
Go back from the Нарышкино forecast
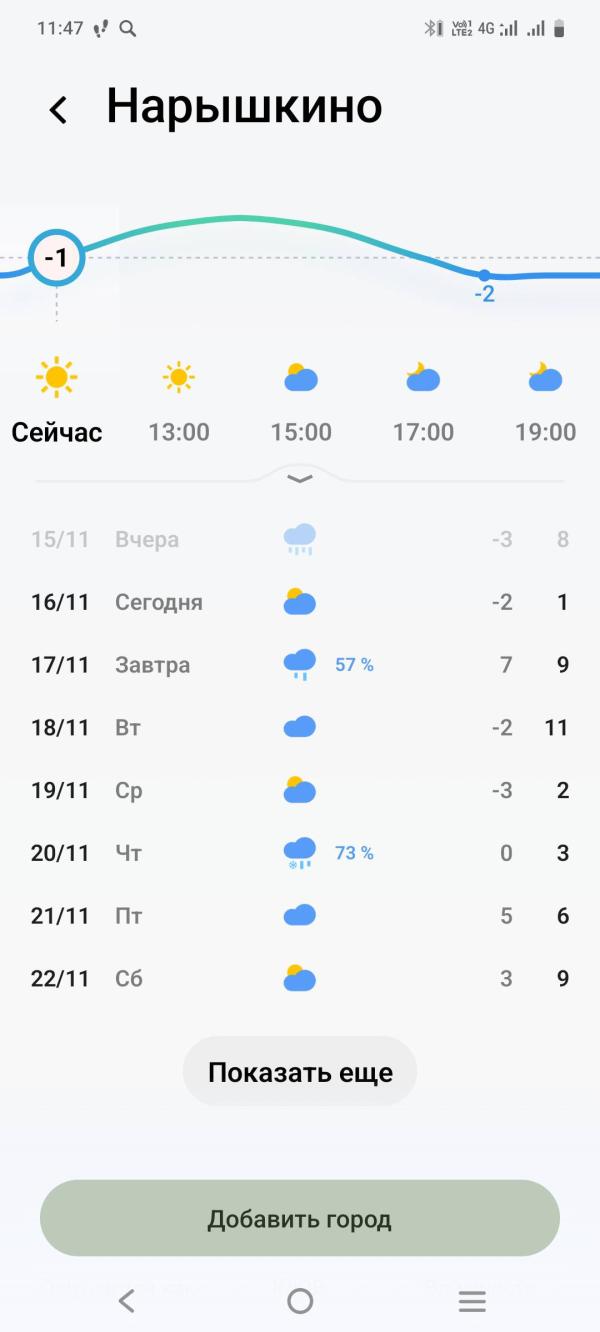pos(58,109)
